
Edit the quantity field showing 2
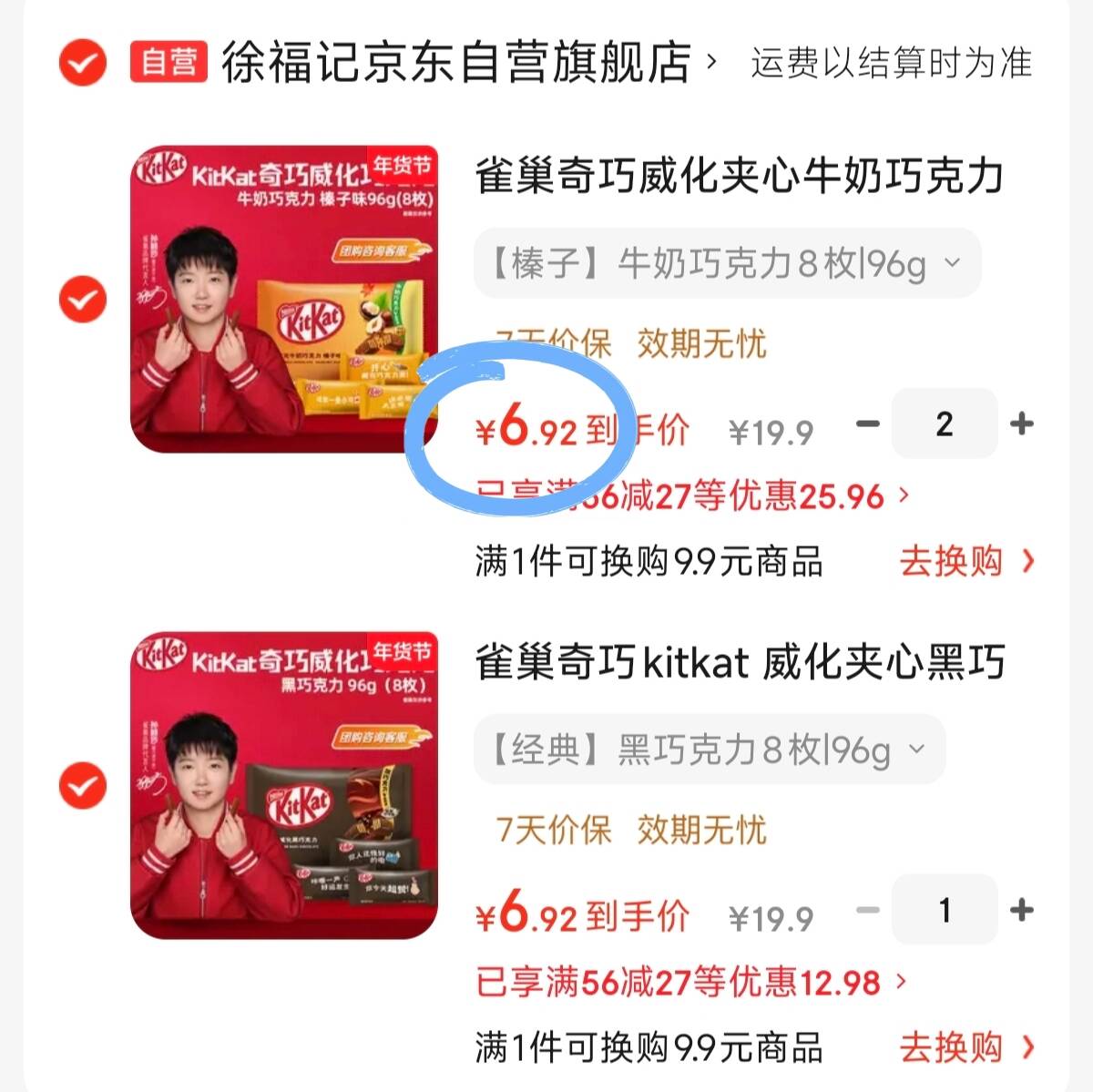(x=945, y=424)
